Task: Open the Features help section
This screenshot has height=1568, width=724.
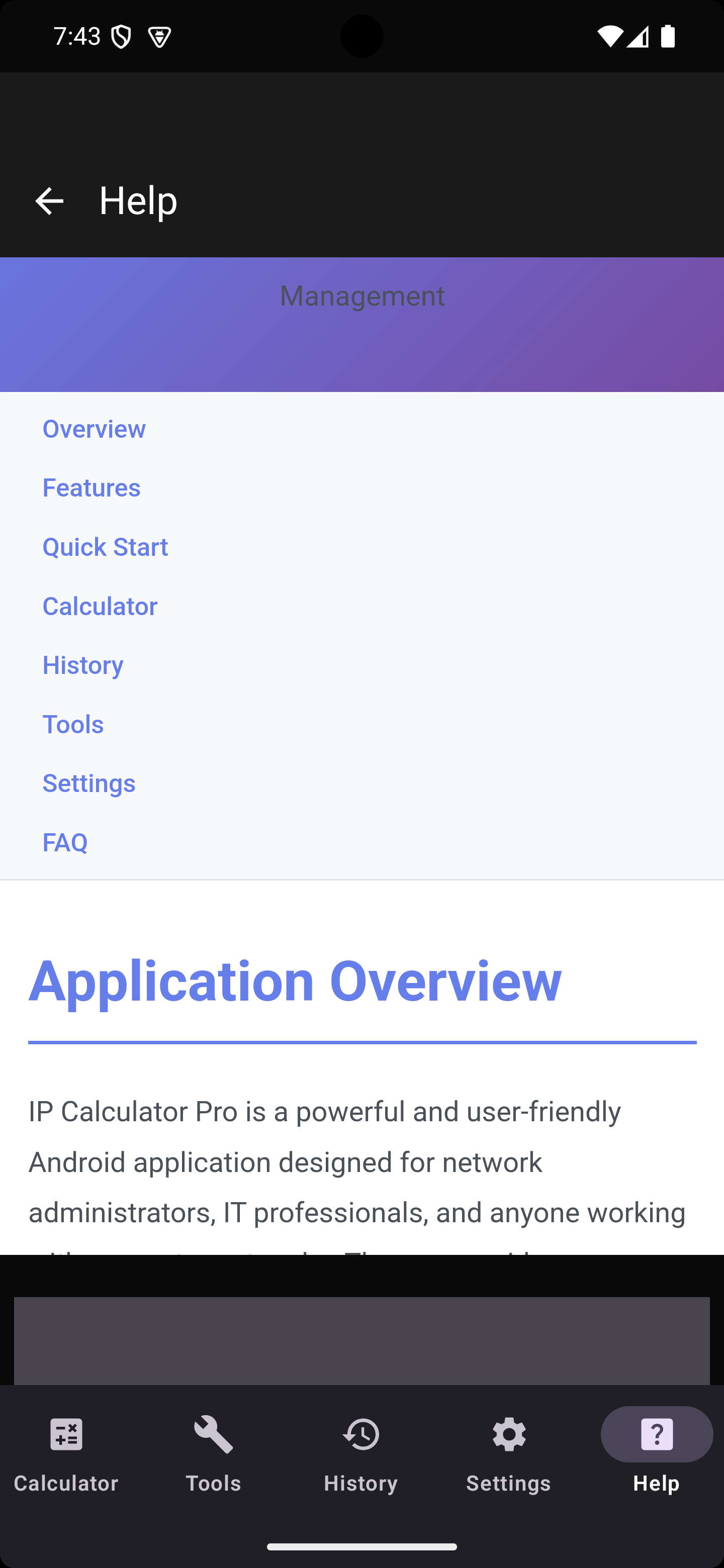Action: 90,487
